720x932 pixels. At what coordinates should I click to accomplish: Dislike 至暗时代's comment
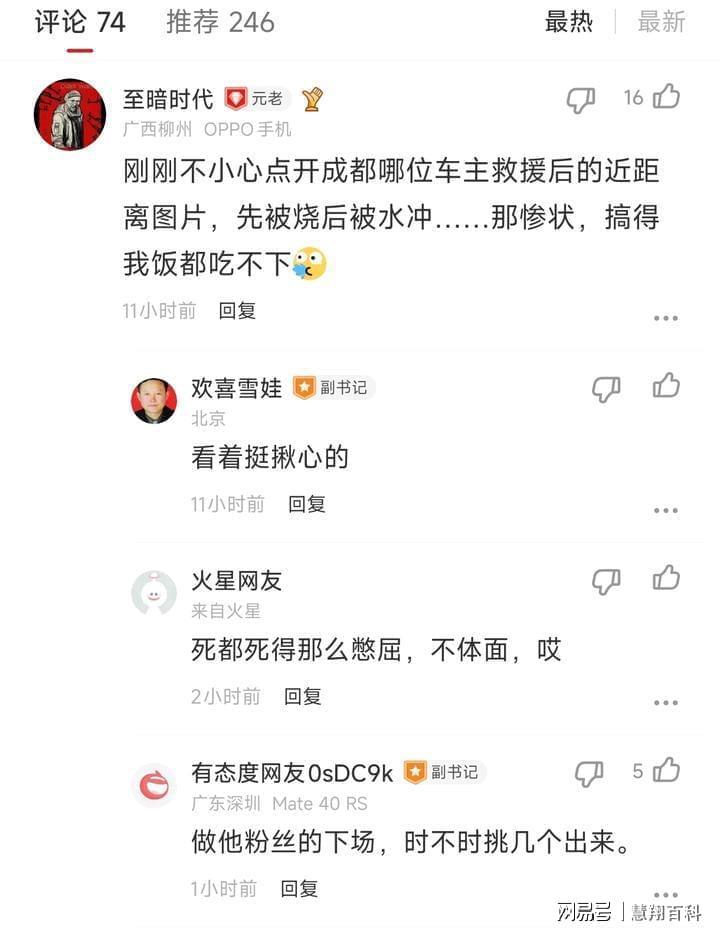580,99
